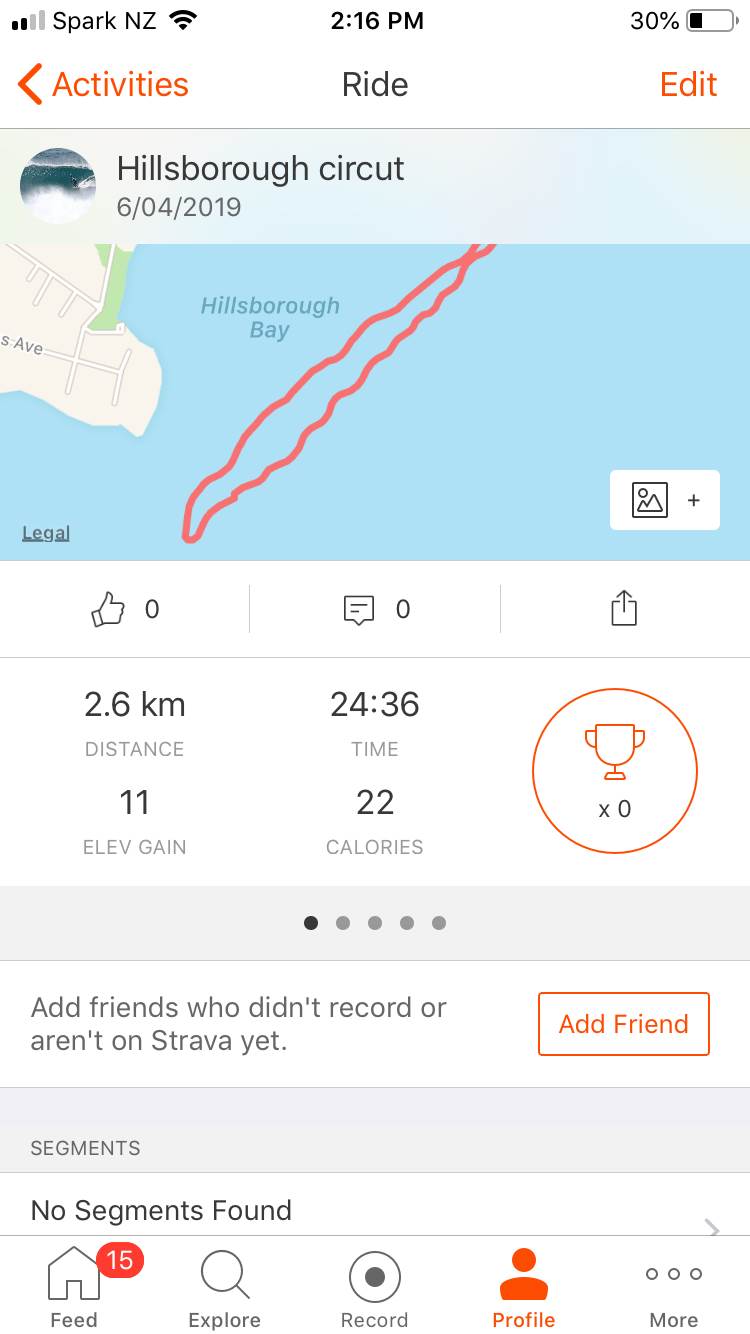Image resolution: width=750 pixels, height=1334 pixels.
Task: Open the comments icon
Action: (359, 609)
